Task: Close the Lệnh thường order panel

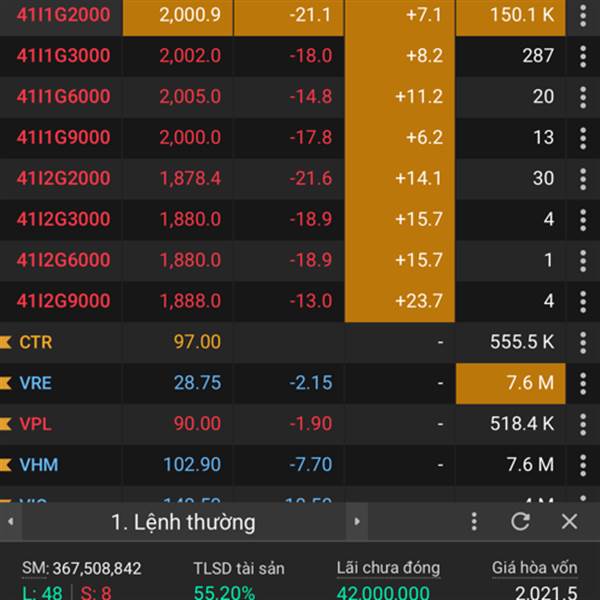Action: (x=569, y=521)
